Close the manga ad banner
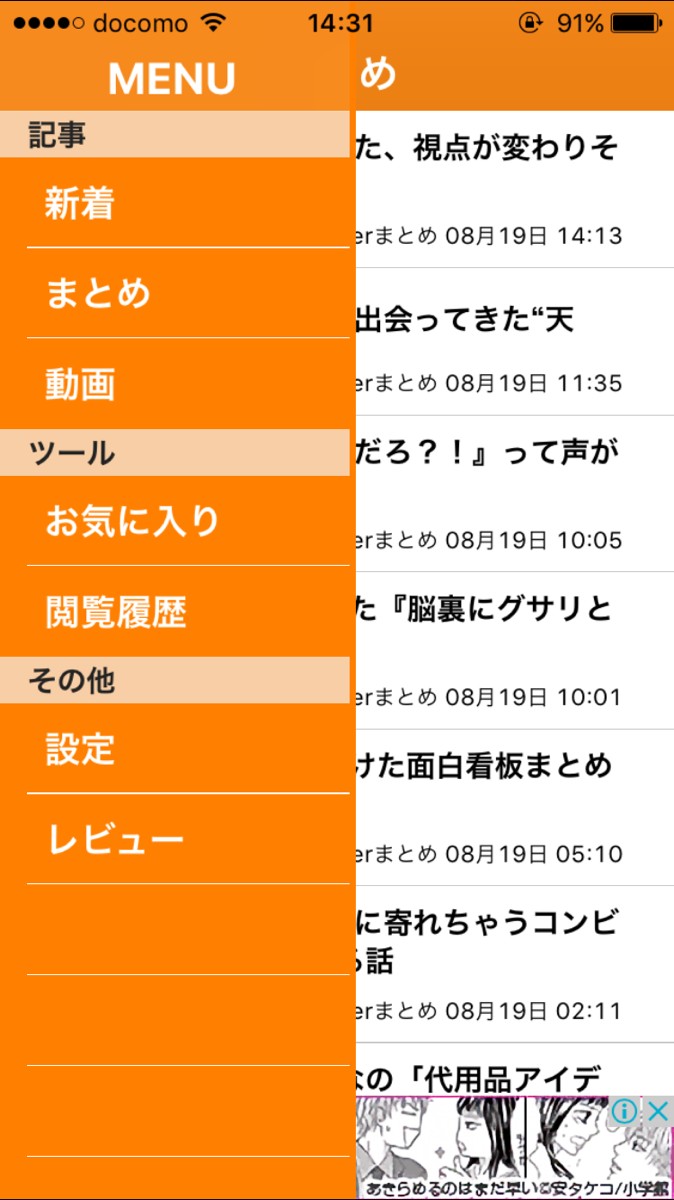This screenshot has width=674, height=1200. [x=656, y=1111]
